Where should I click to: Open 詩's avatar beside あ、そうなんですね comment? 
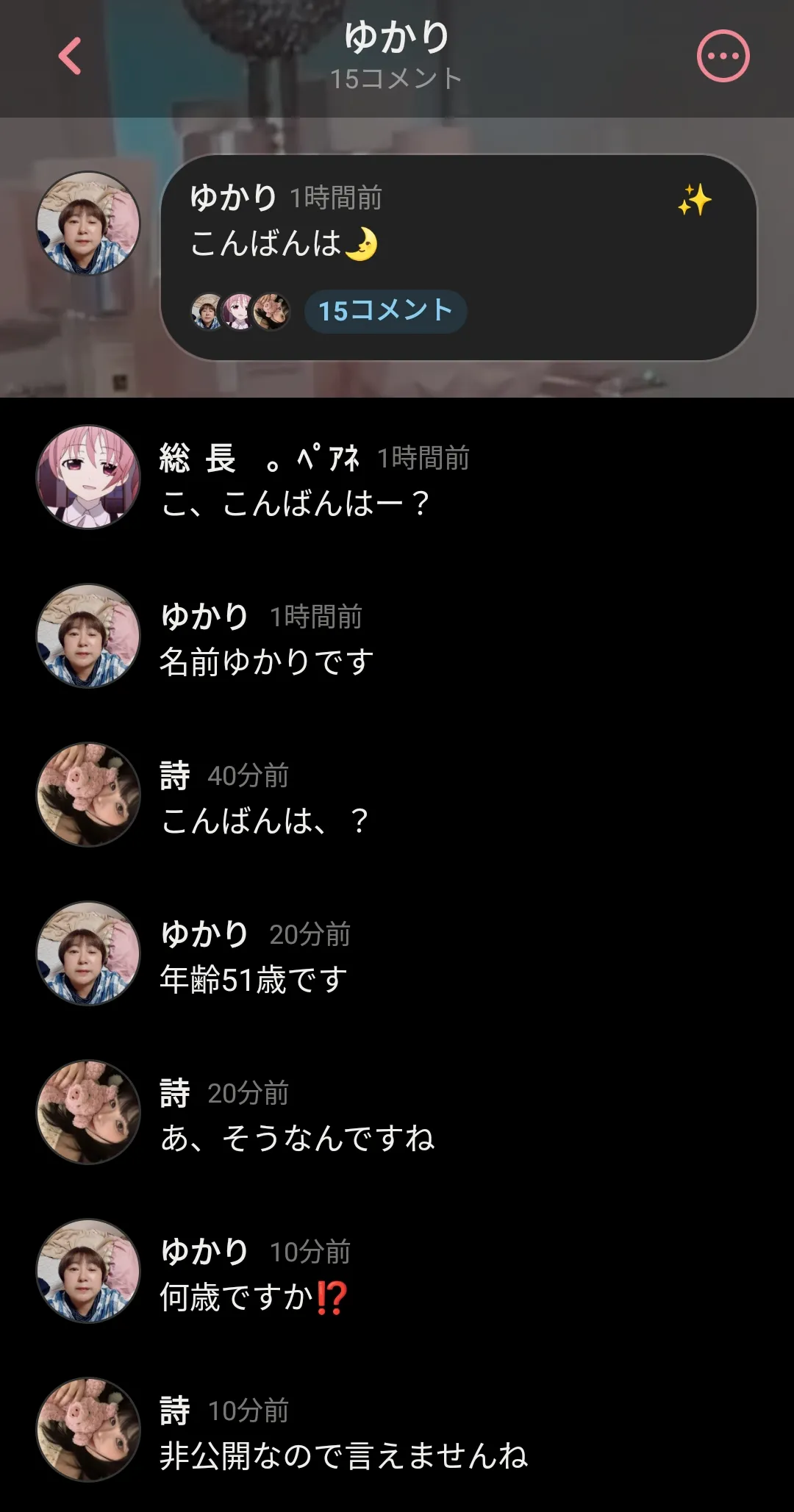tap(88, 1112)
